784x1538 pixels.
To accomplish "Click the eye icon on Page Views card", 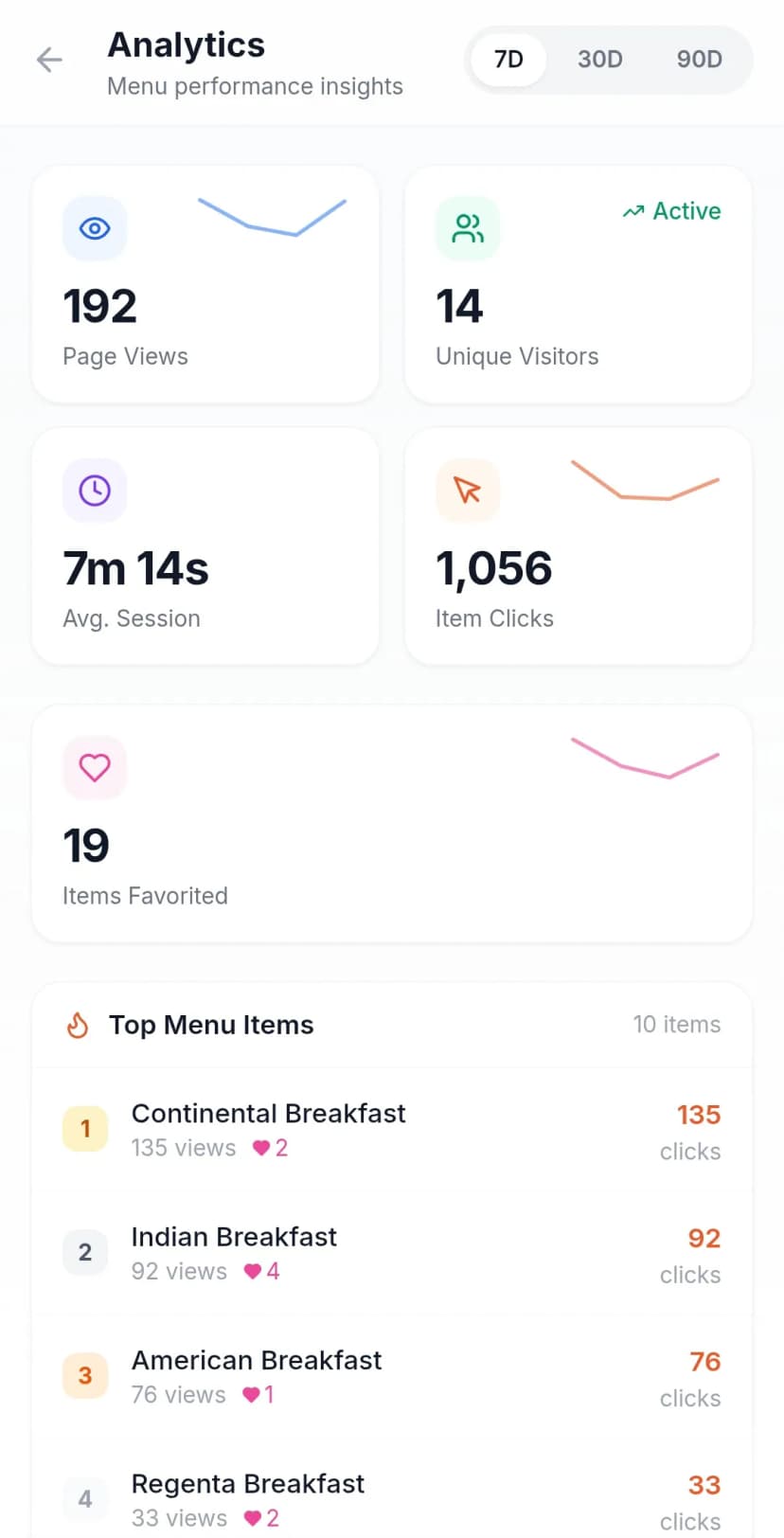I will point(94,227).
